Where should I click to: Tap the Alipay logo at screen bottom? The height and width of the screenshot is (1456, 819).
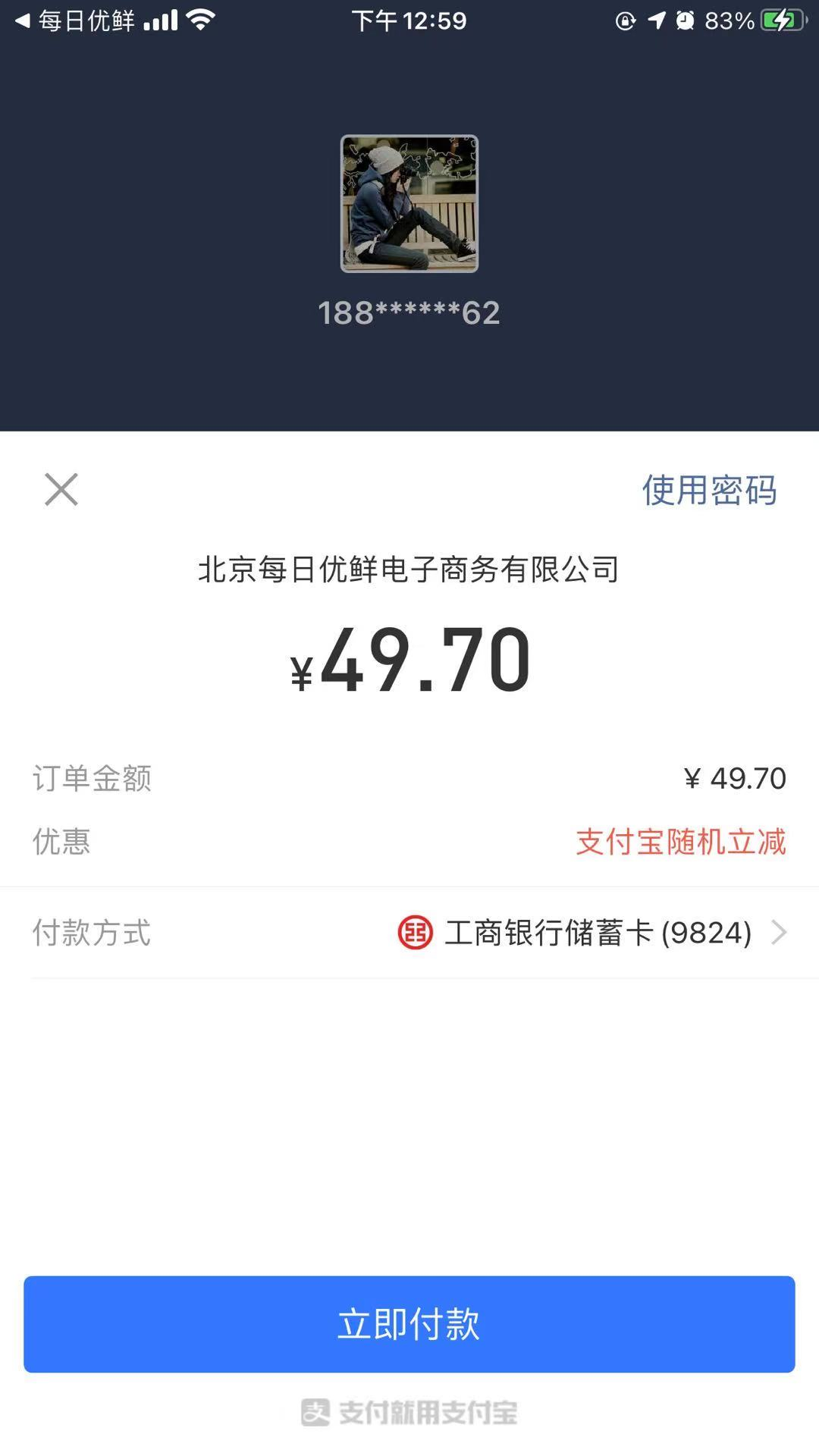(x=409, y=1410)
